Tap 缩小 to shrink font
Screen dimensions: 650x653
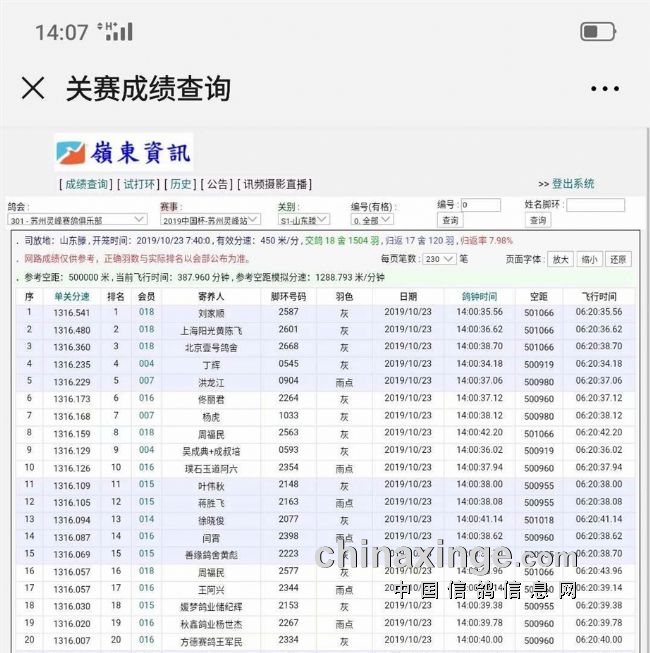pos(589,259)
